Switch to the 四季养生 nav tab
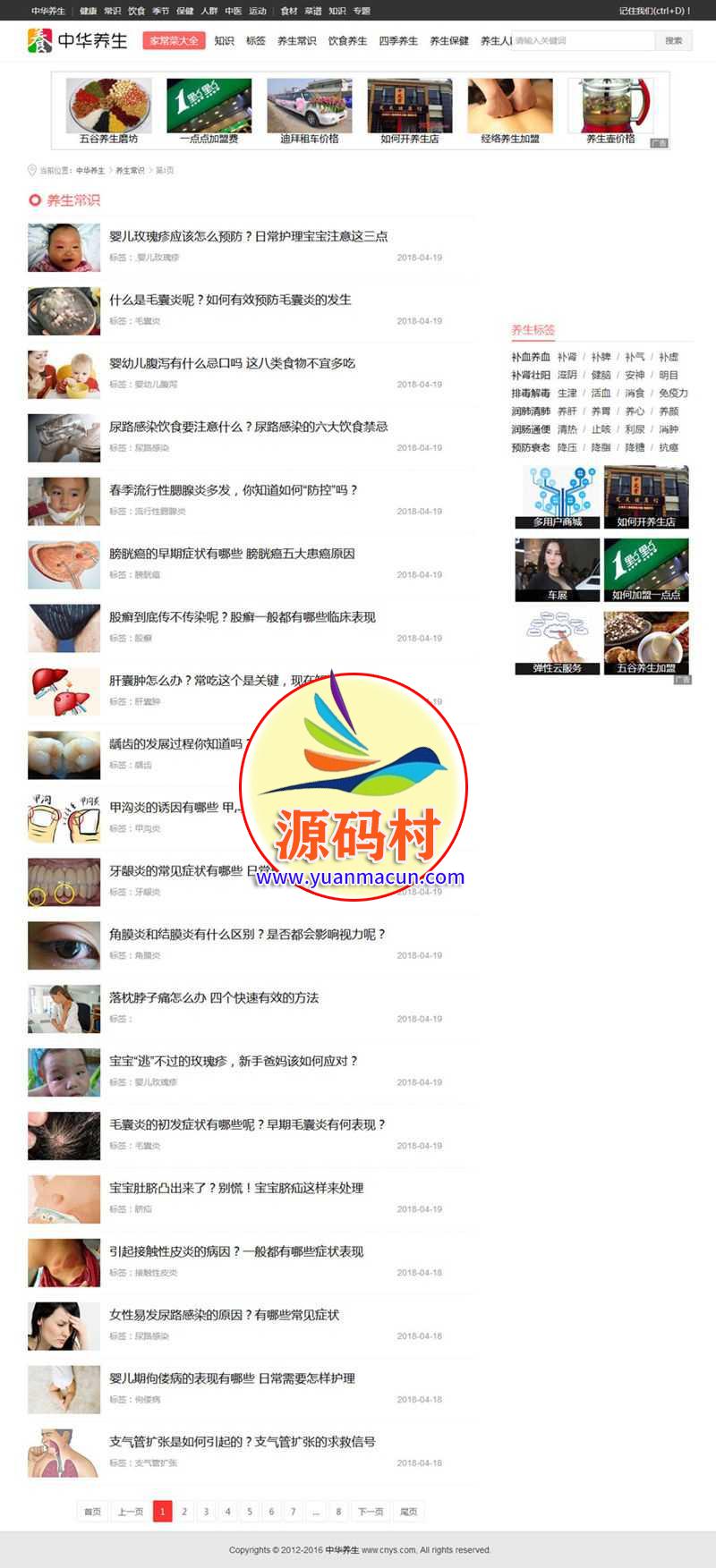The height and width of the screenshot is (1568, 716). click(x=398, y=40)
